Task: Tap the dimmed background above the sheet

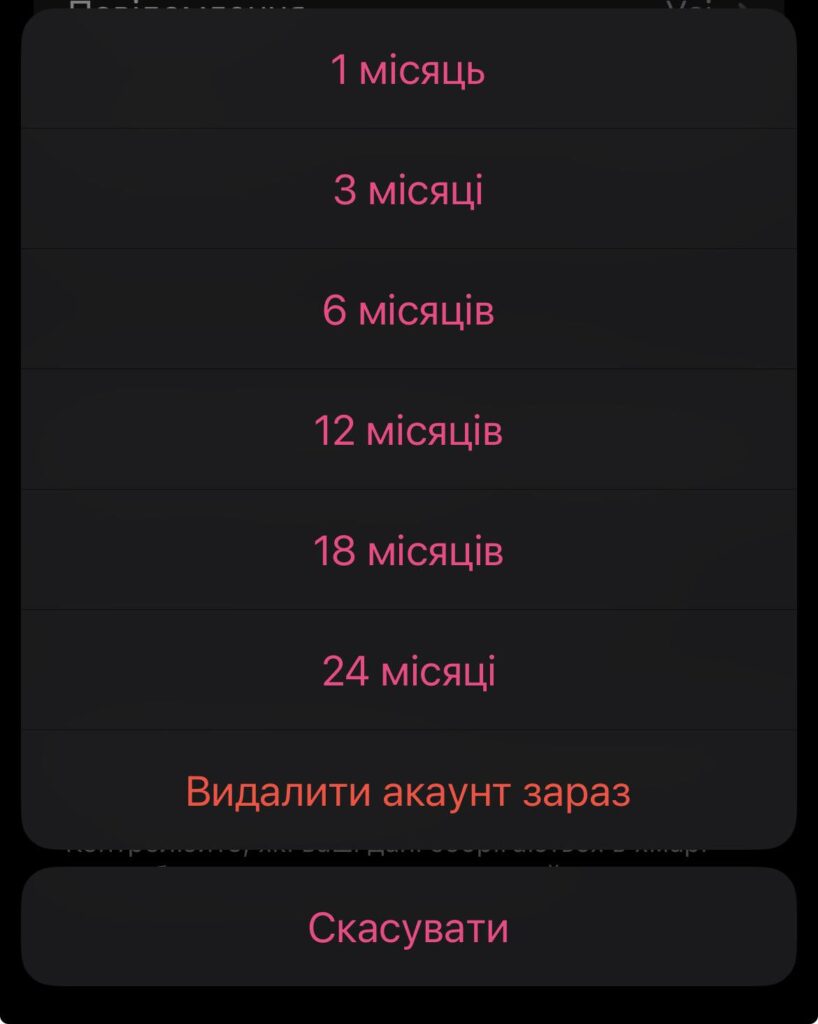Action: point(409,10)
